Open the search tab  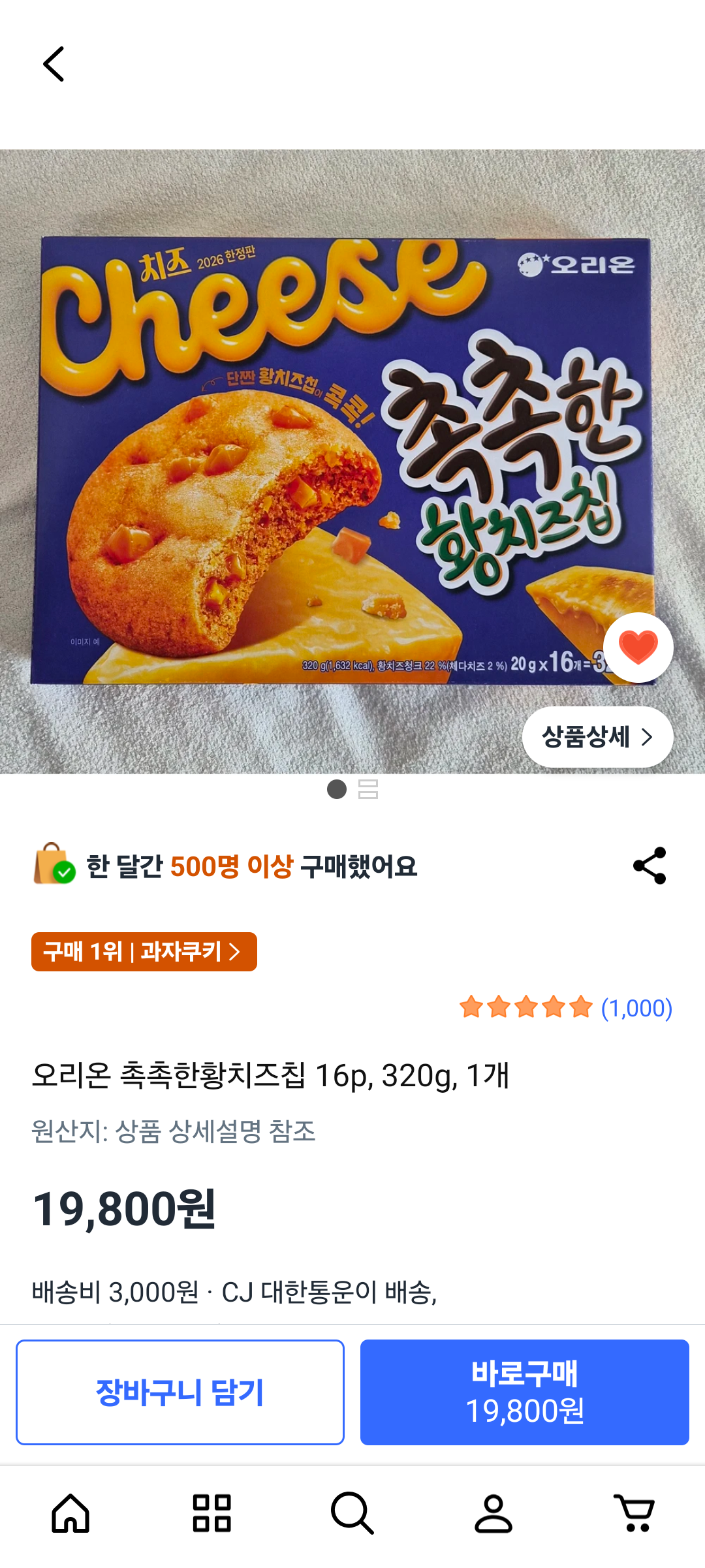point(352,1513)
